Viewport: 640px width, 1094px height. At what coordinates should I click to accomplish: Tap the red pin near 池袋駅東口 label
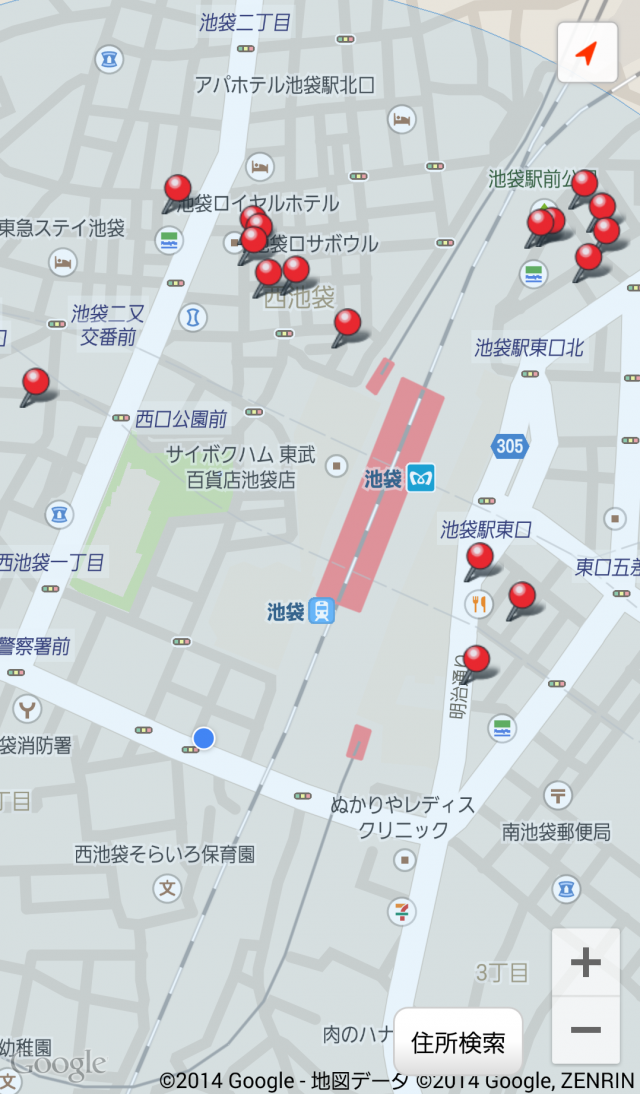click(480, 557)
